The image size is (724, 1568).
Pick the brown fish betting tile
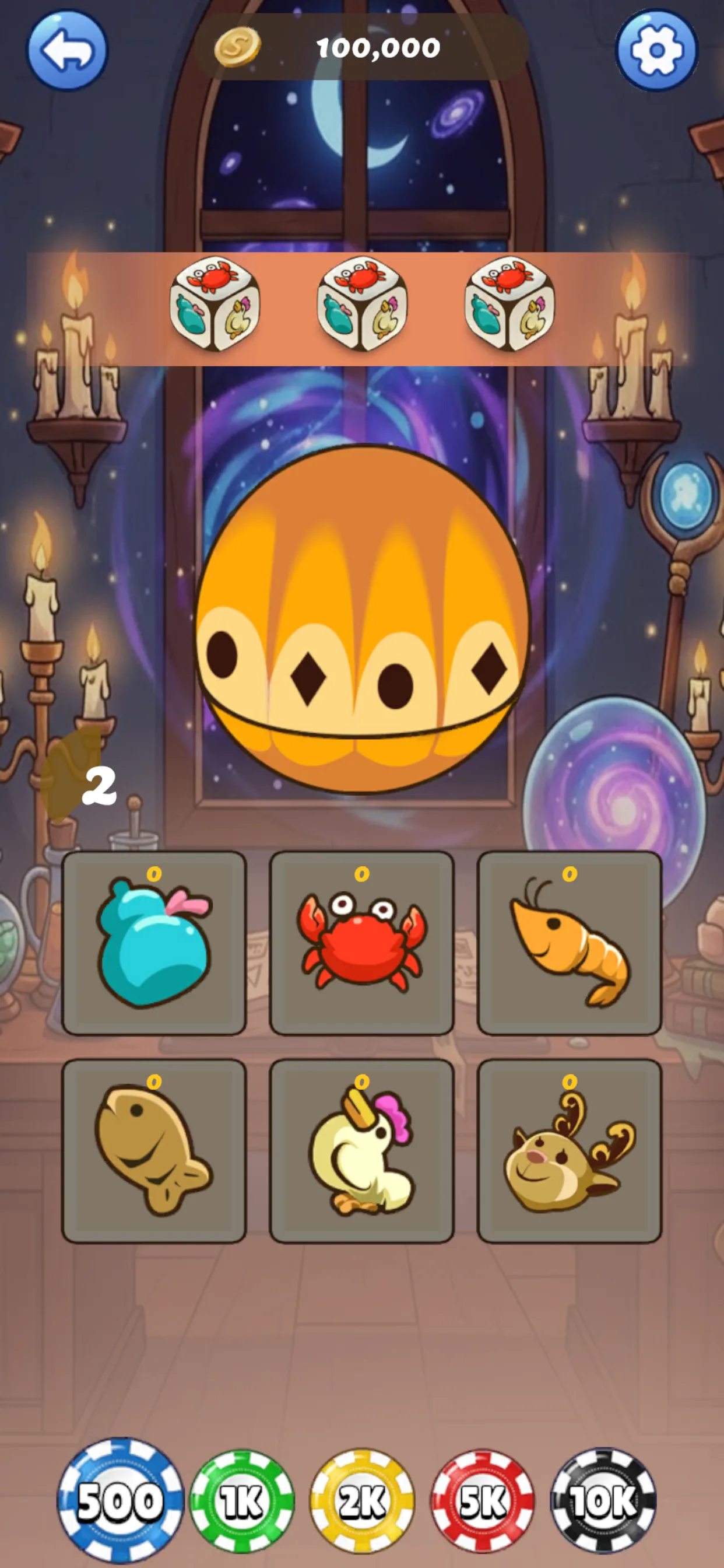(154, 1150)
